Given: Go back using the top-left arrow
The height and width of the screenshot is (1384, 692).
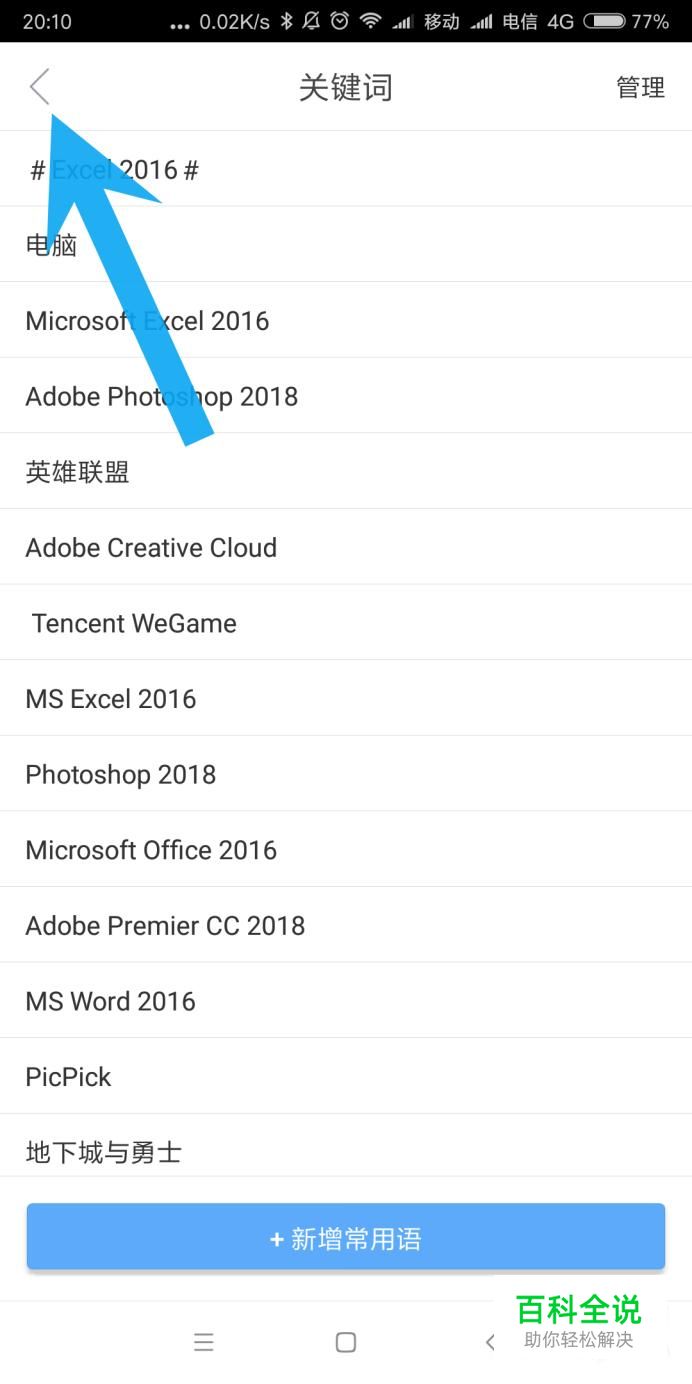Looking at the screenshot, I should click(x=40, y=87).
